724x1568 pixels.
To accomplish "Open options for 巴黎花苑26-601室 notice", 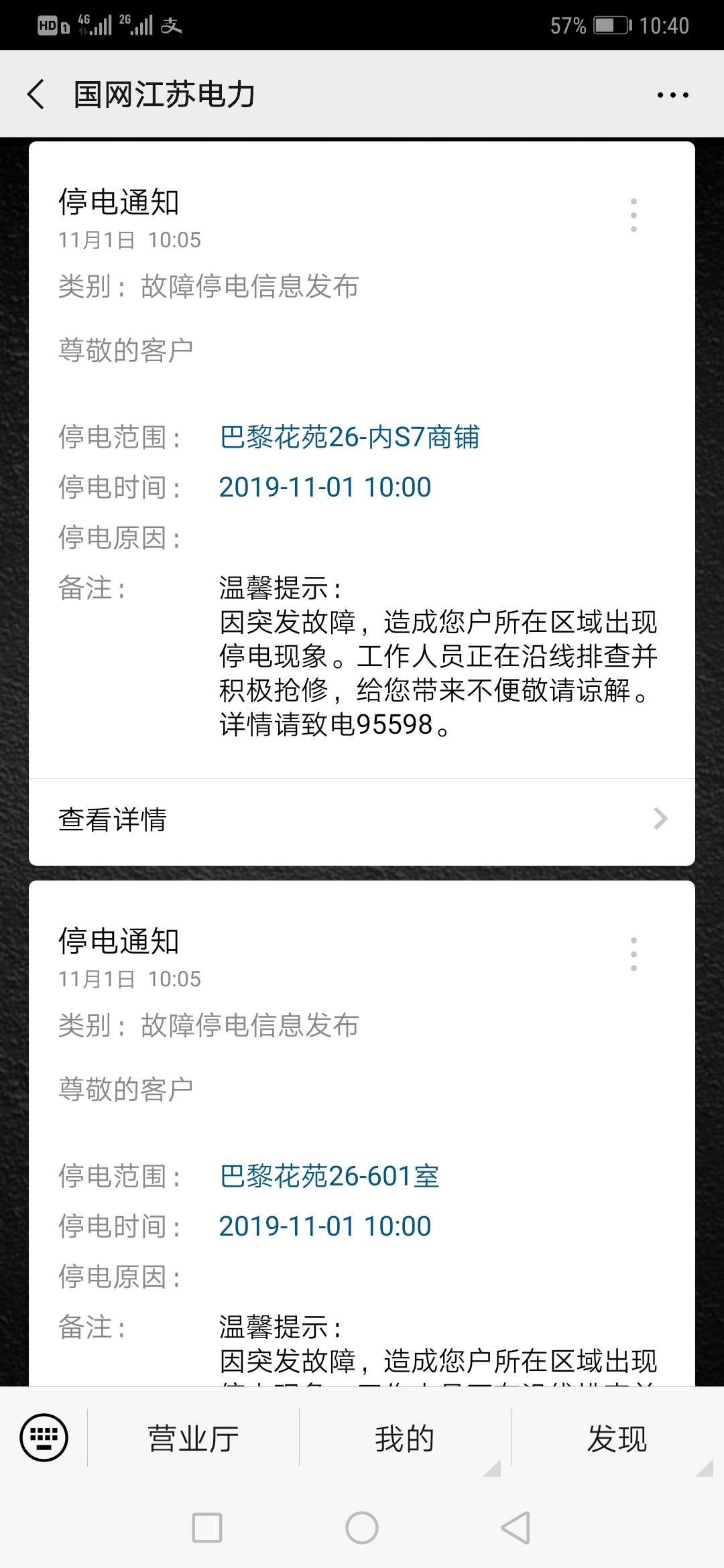I will [x=633, y=954].
